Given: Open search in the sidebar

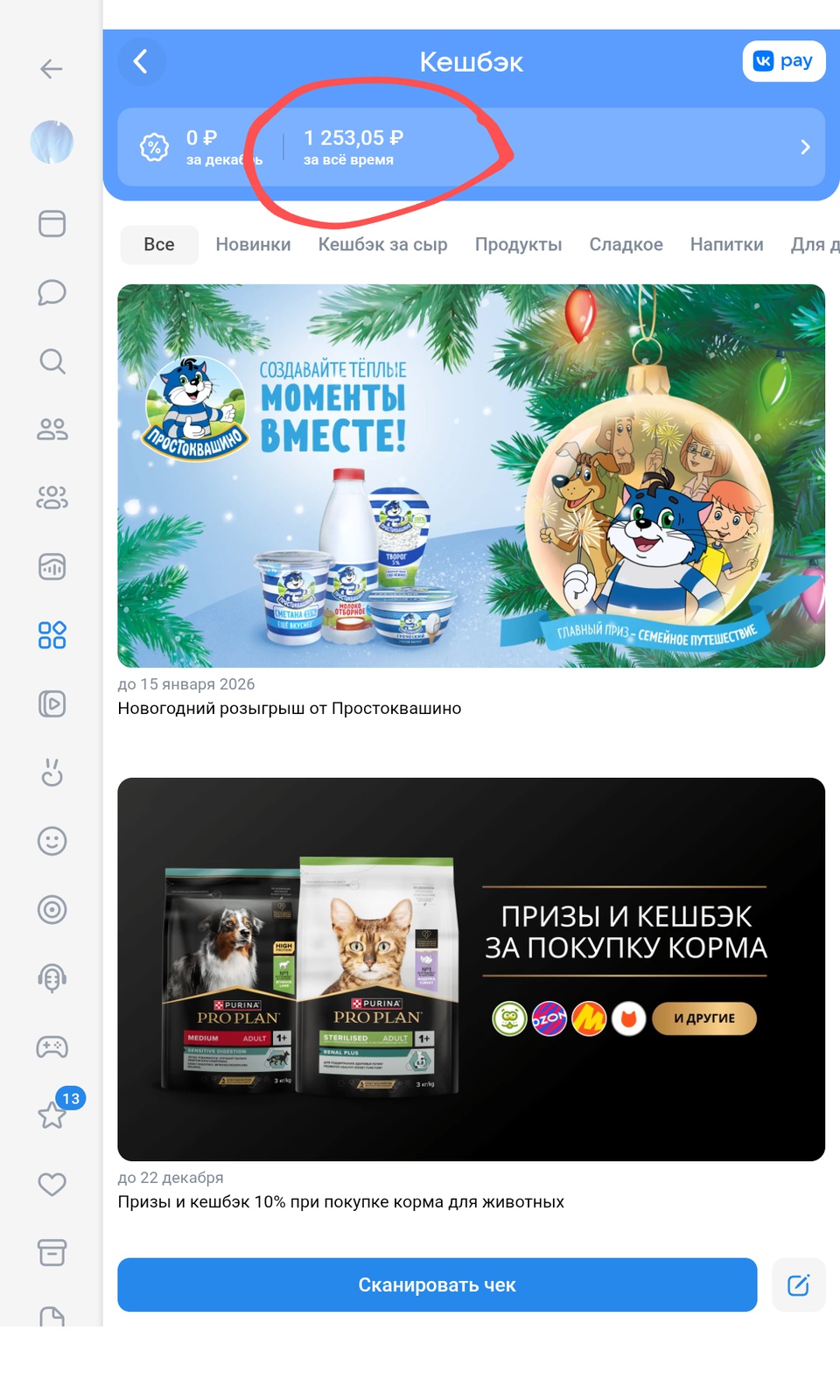Looking at the screenshot, I should click(x=52, y=360).
